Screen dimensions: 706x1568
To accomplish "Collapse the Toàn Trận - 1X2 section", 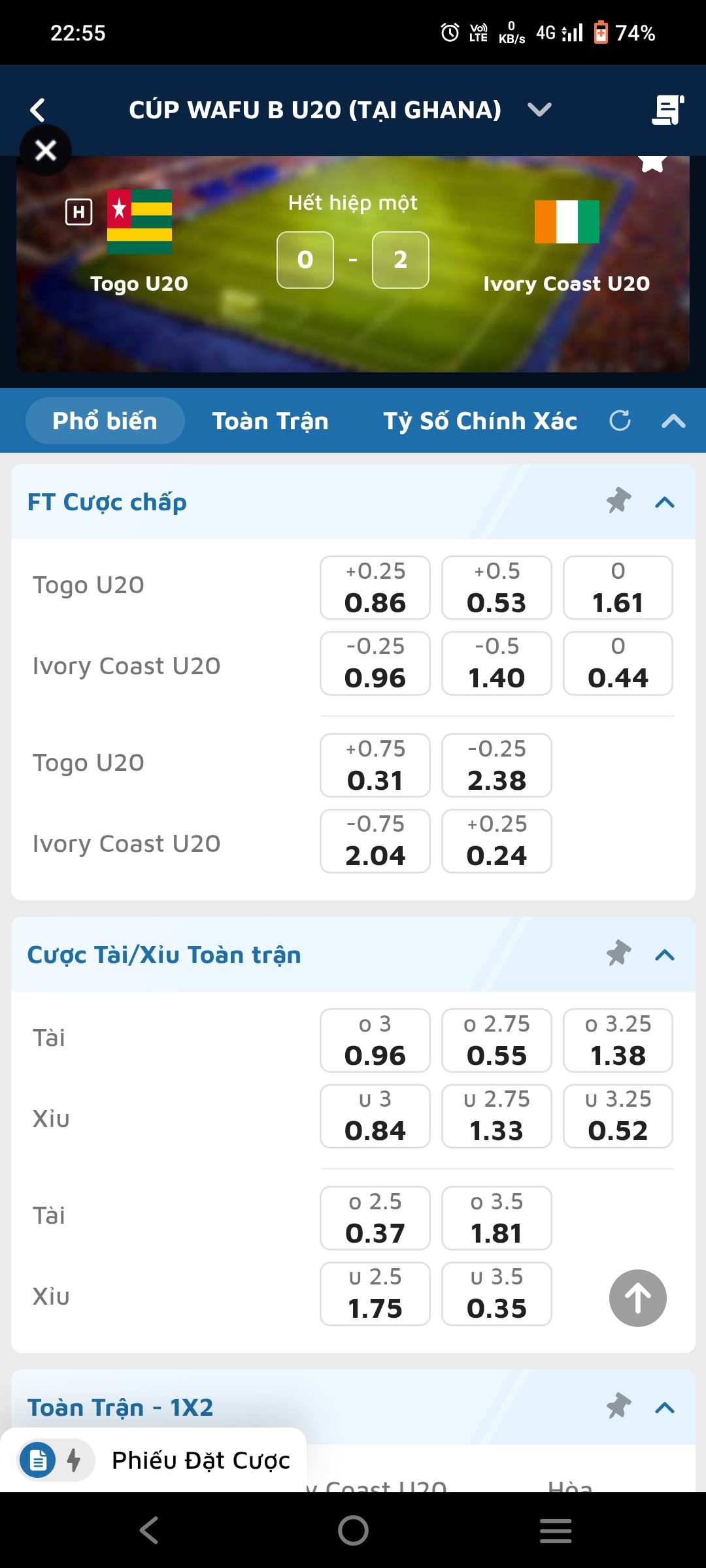I will click(665, 1407).
